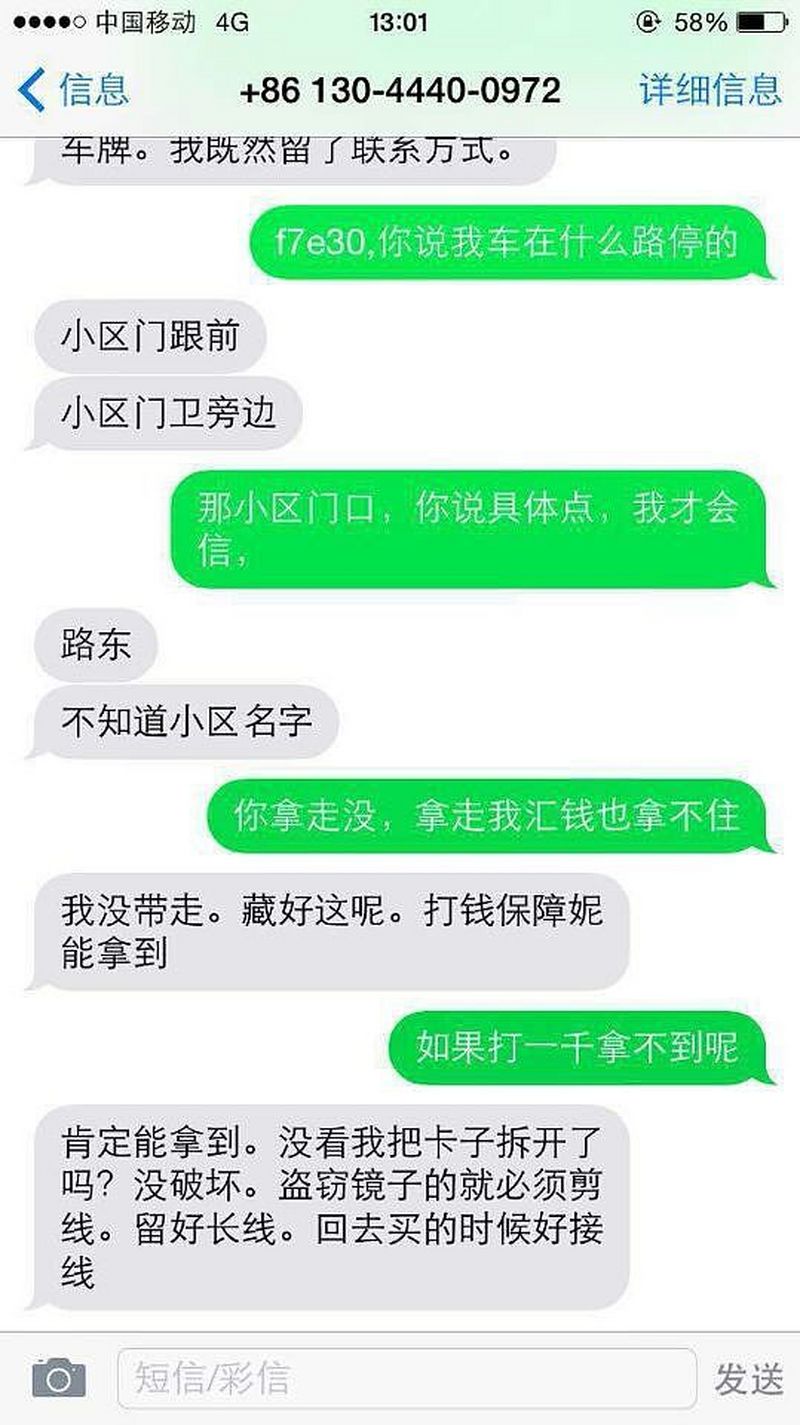Screen dimensions: 800x1425
Task: Tap the camera icon to attach a photo
Action: [x=58, y=1379]
